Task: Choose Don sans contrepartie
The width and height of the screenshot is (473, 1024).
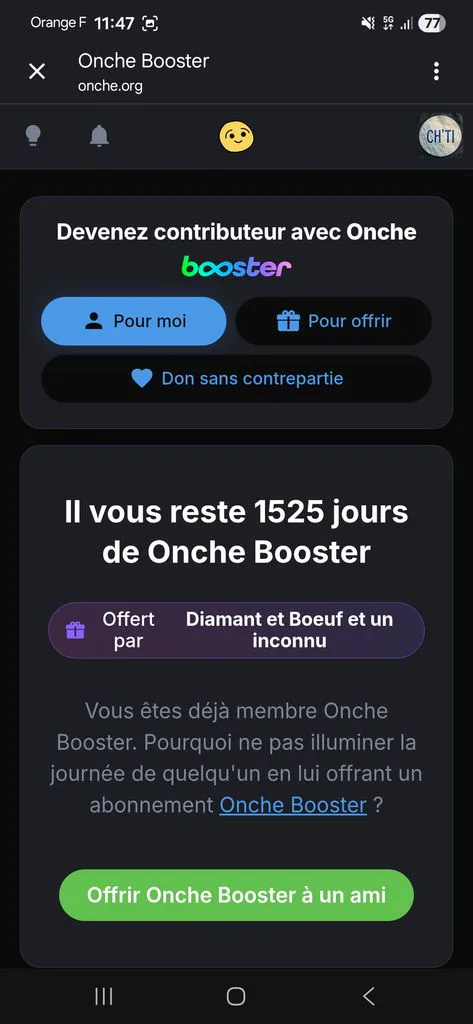Action: click(x=236, y=379)
